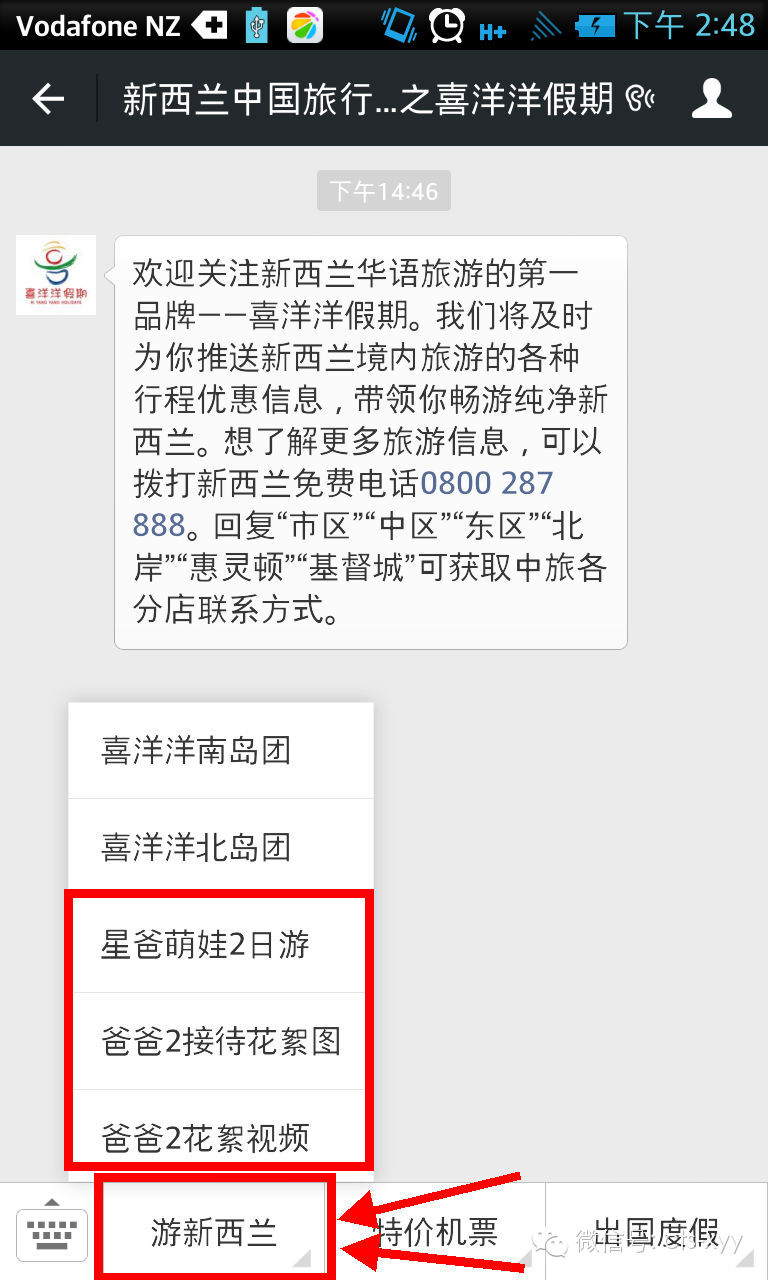Collapse the 游新西兰 menu
The width and height of the screenshot is (768, 1280).
(x=214, y=1232)
